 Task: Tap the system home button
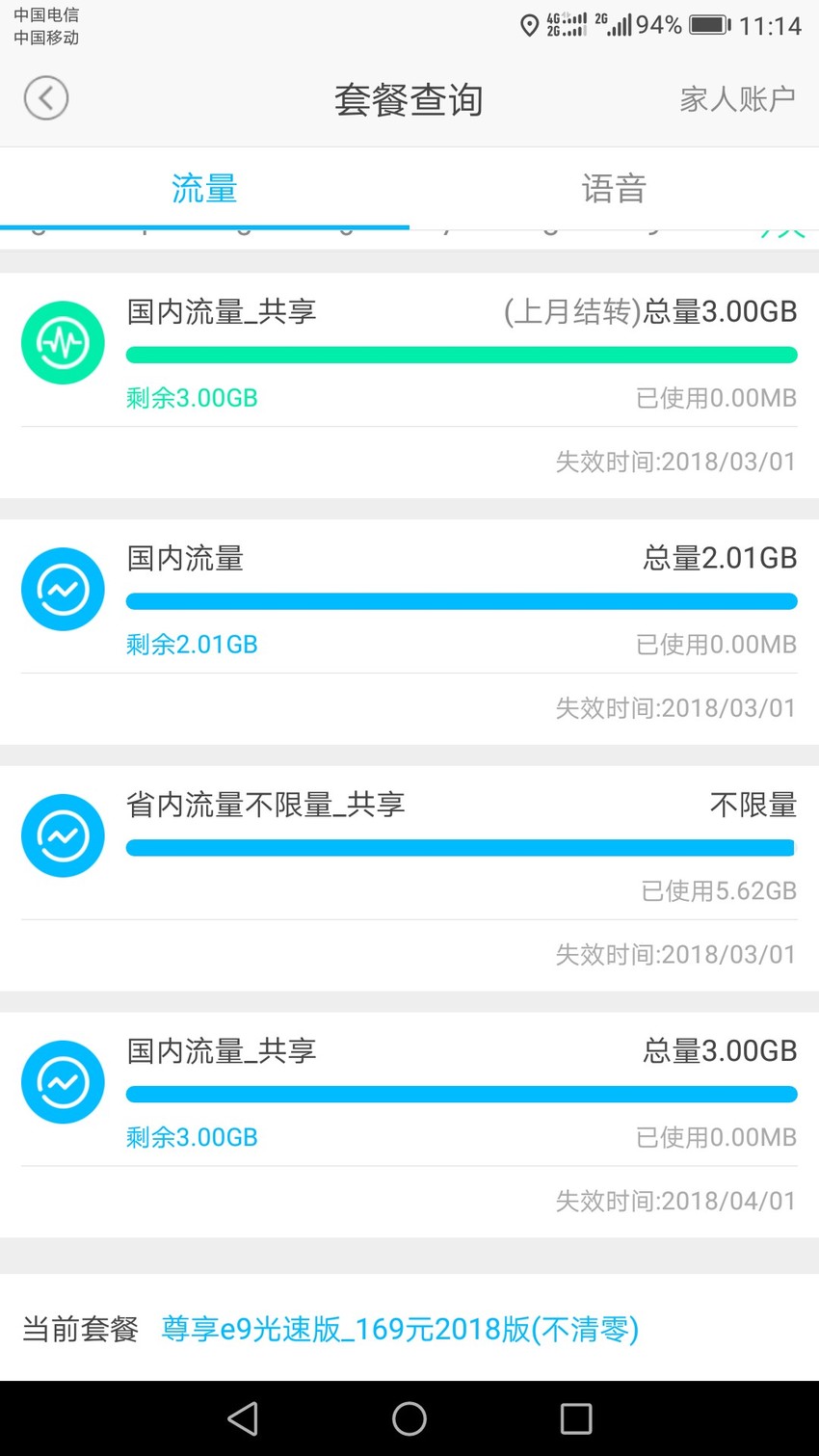[409, 1418]
